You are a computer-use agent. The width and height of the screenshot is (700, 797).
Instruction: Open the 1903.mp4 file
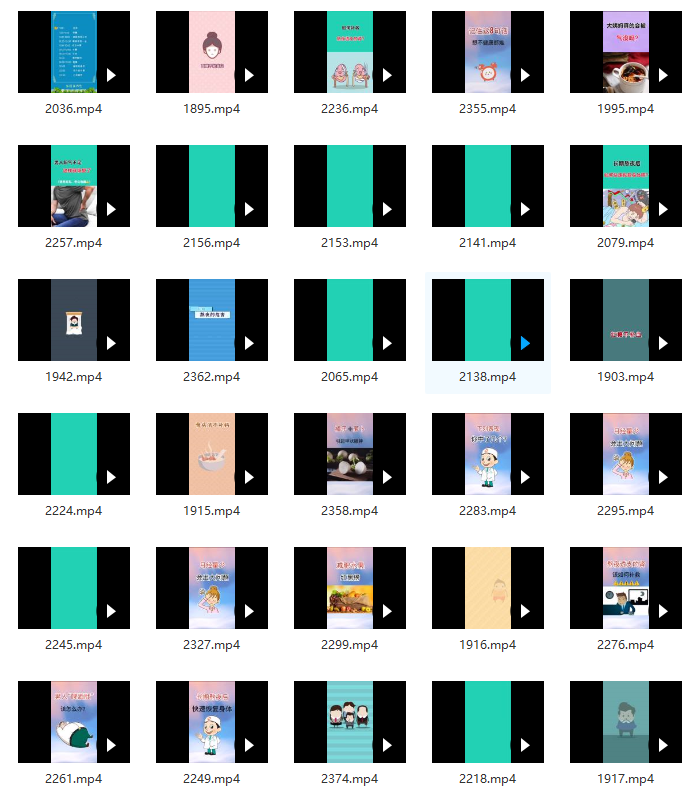pyautogui.click(x=626, y=320)
